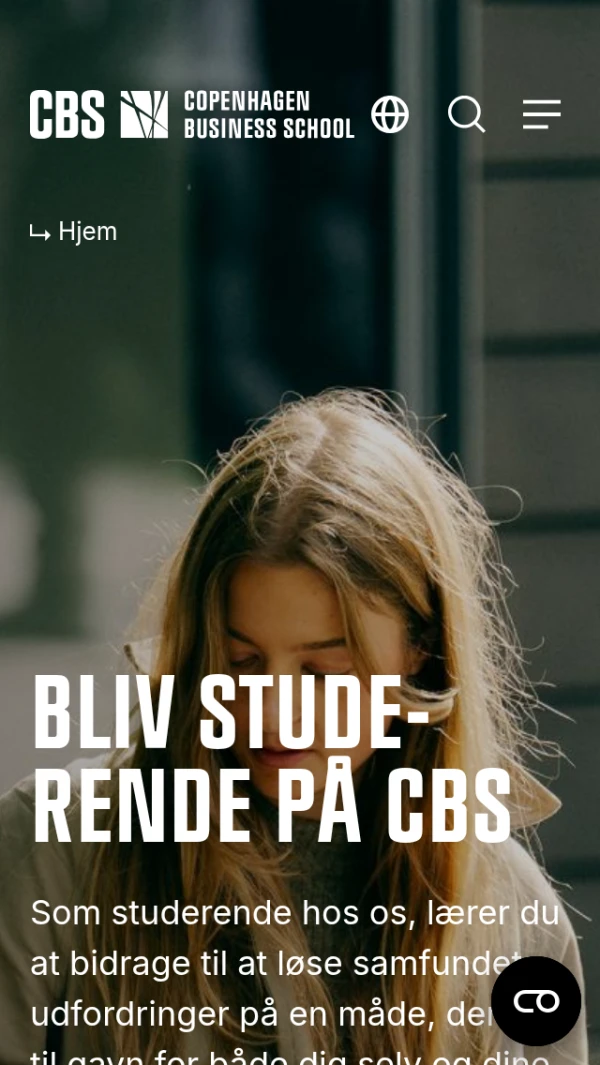Open the hamburger navigation menu

tap(541, 114)
